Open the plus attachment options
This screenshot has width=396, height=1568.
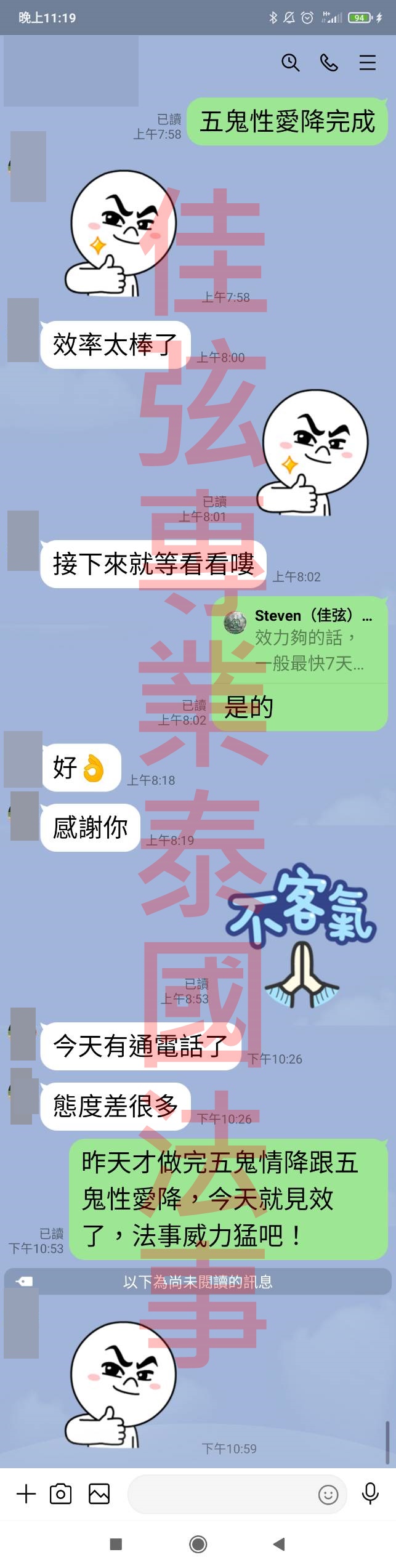[x=26, y=1493]
